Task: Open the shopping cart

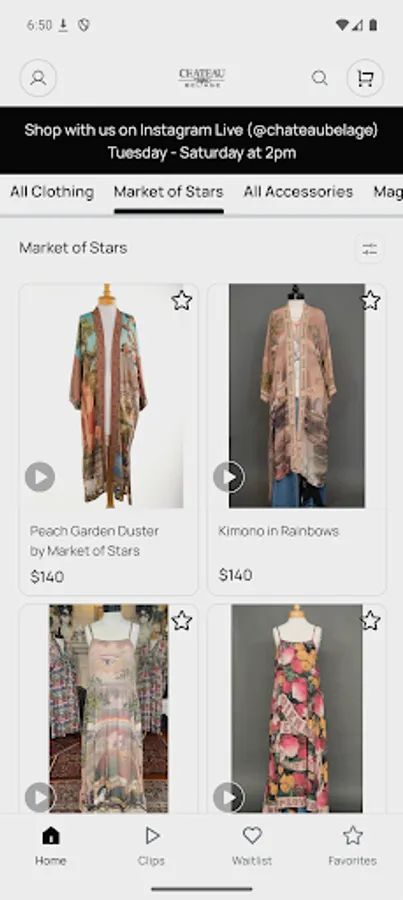Action: point(365,77)
